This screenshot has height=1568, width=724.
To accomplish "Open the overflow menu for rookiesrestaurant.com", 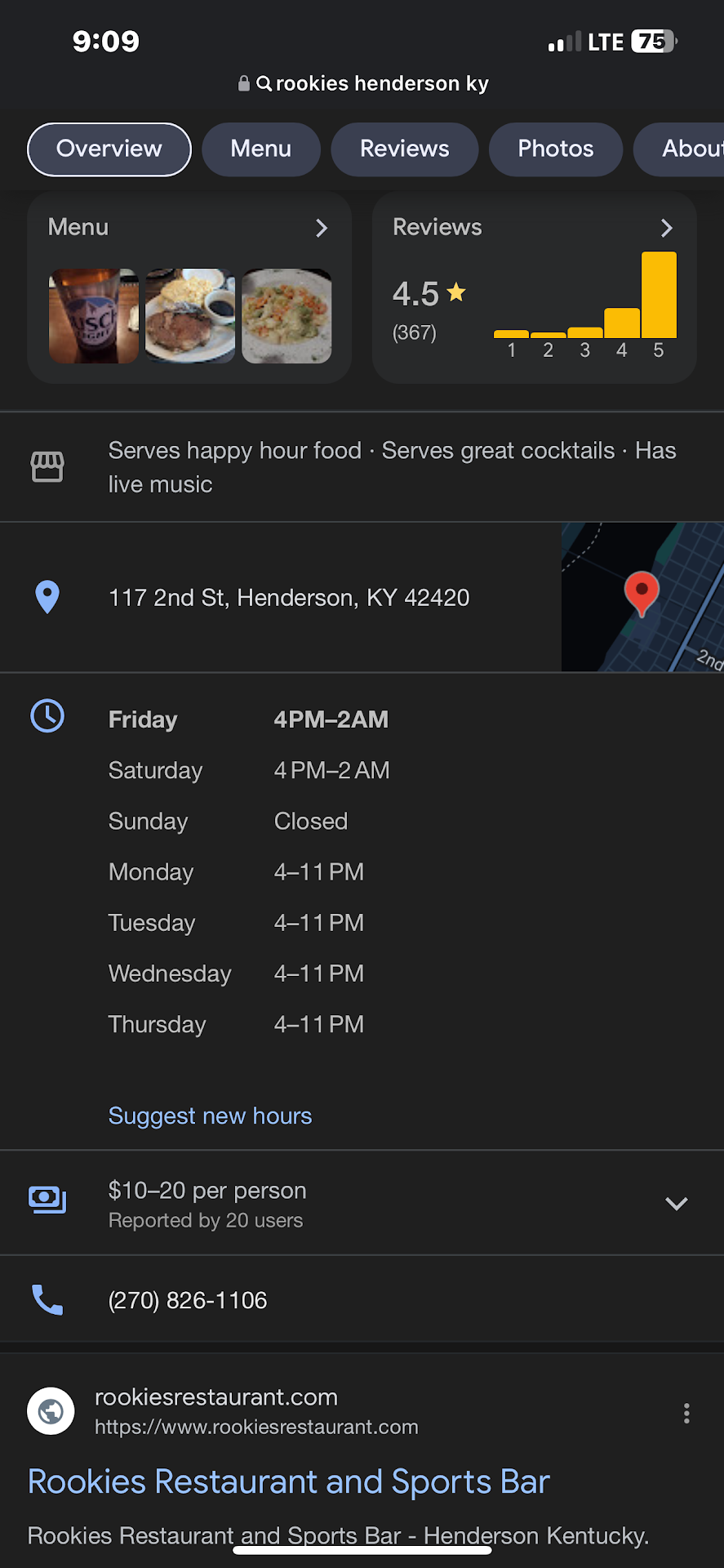I will [x=686, y=1413].
